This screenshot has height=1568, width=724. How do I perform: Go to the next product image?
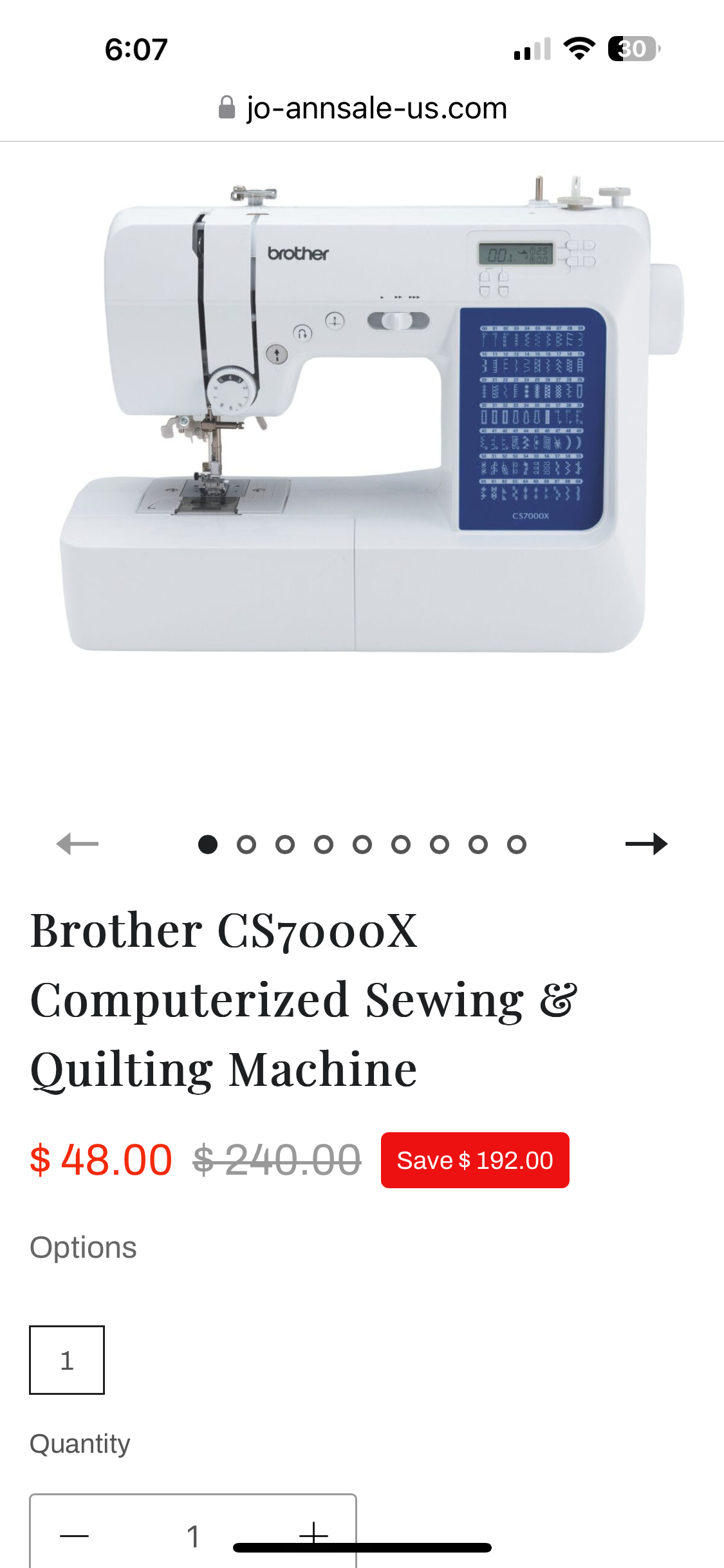pyautogui.click(x=646, y=844)
